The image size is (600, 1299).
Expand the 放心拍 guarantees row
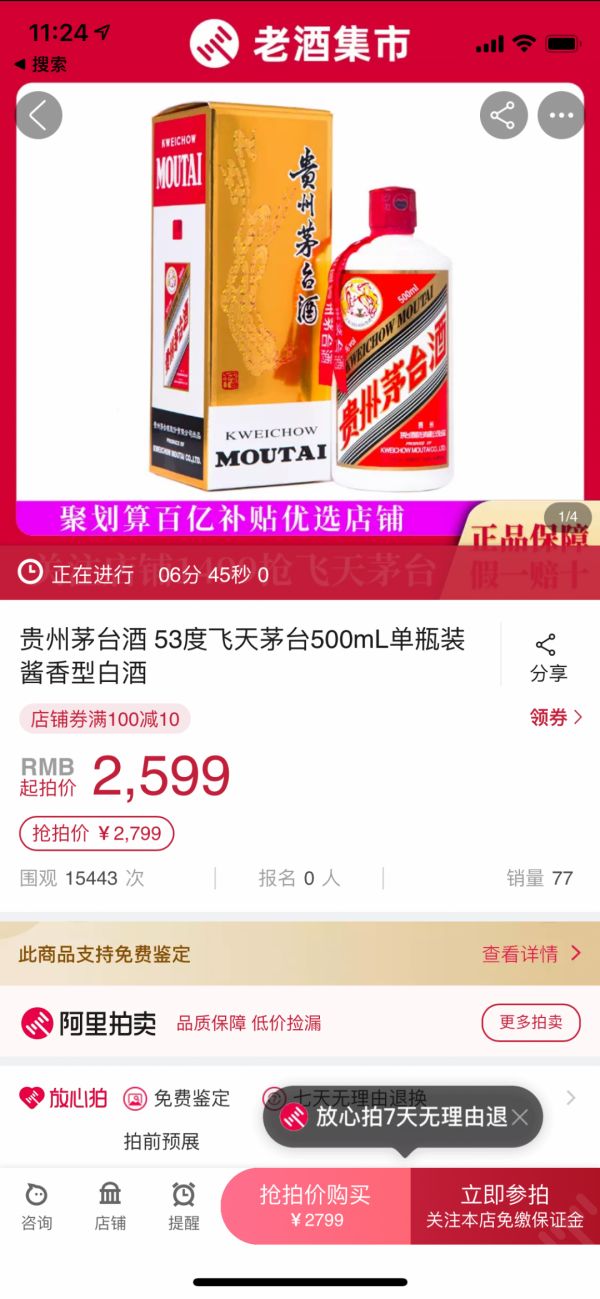click(570, 1098)
